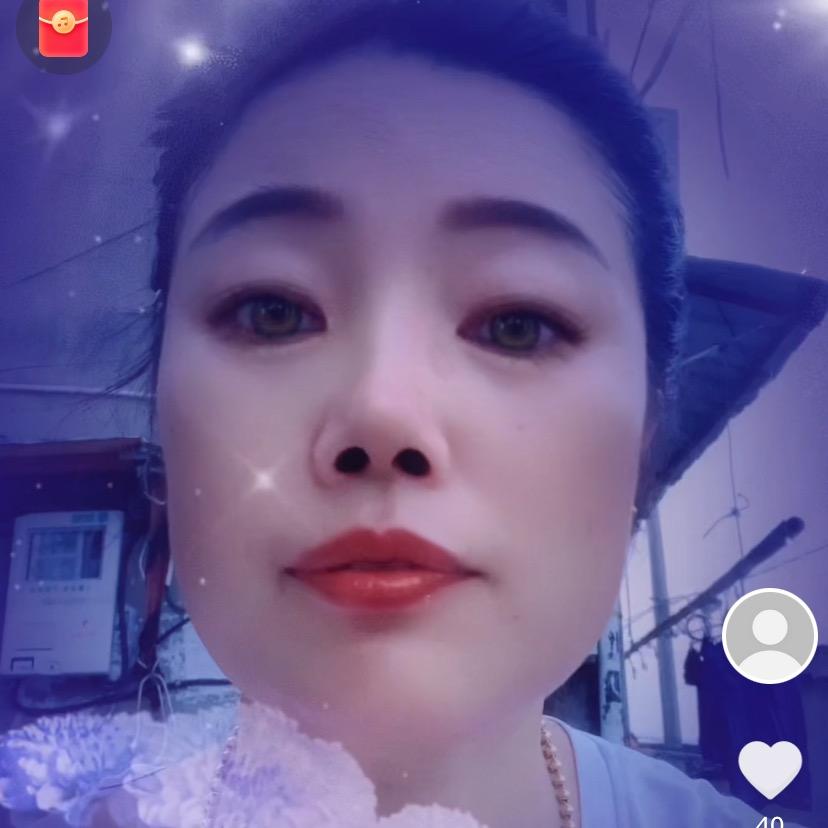Open the red envelope reward icon
Screen dimensions: 828x828
(x=63, y=28)
